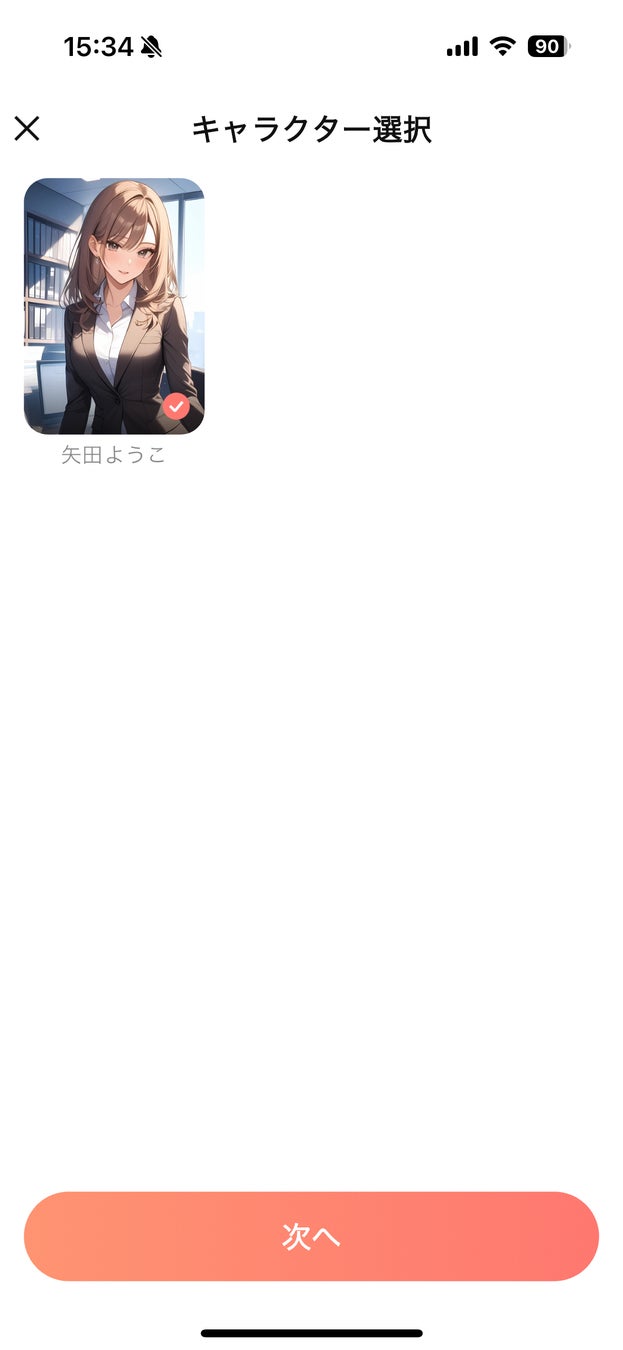Select the 矢田ようこ character card
This screenshot has height=1350, width=623.
(114, 306)
